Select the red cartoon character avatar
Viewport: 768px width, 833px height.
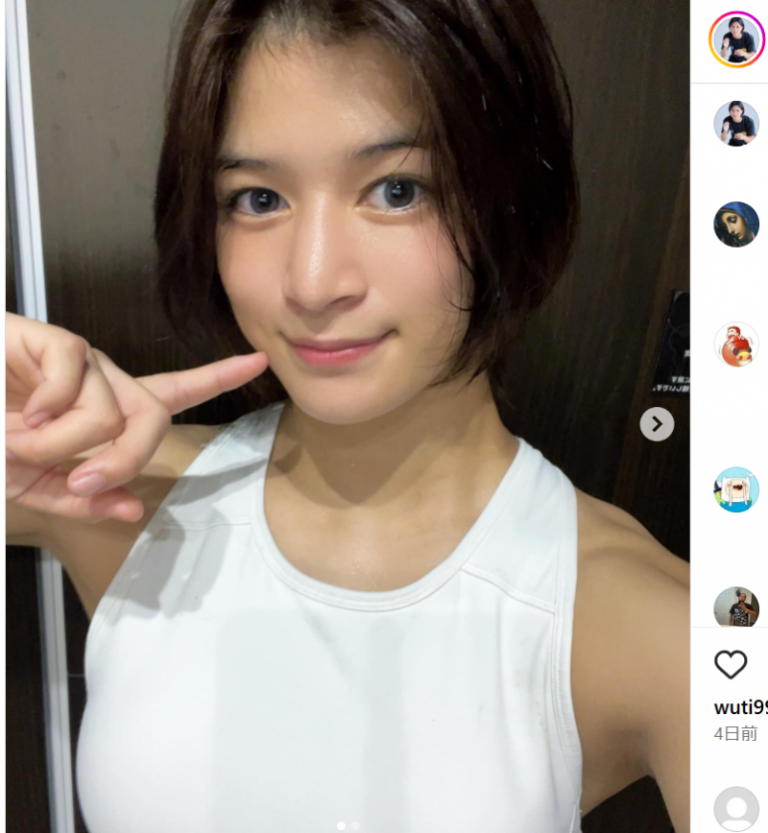click(735, 345)
